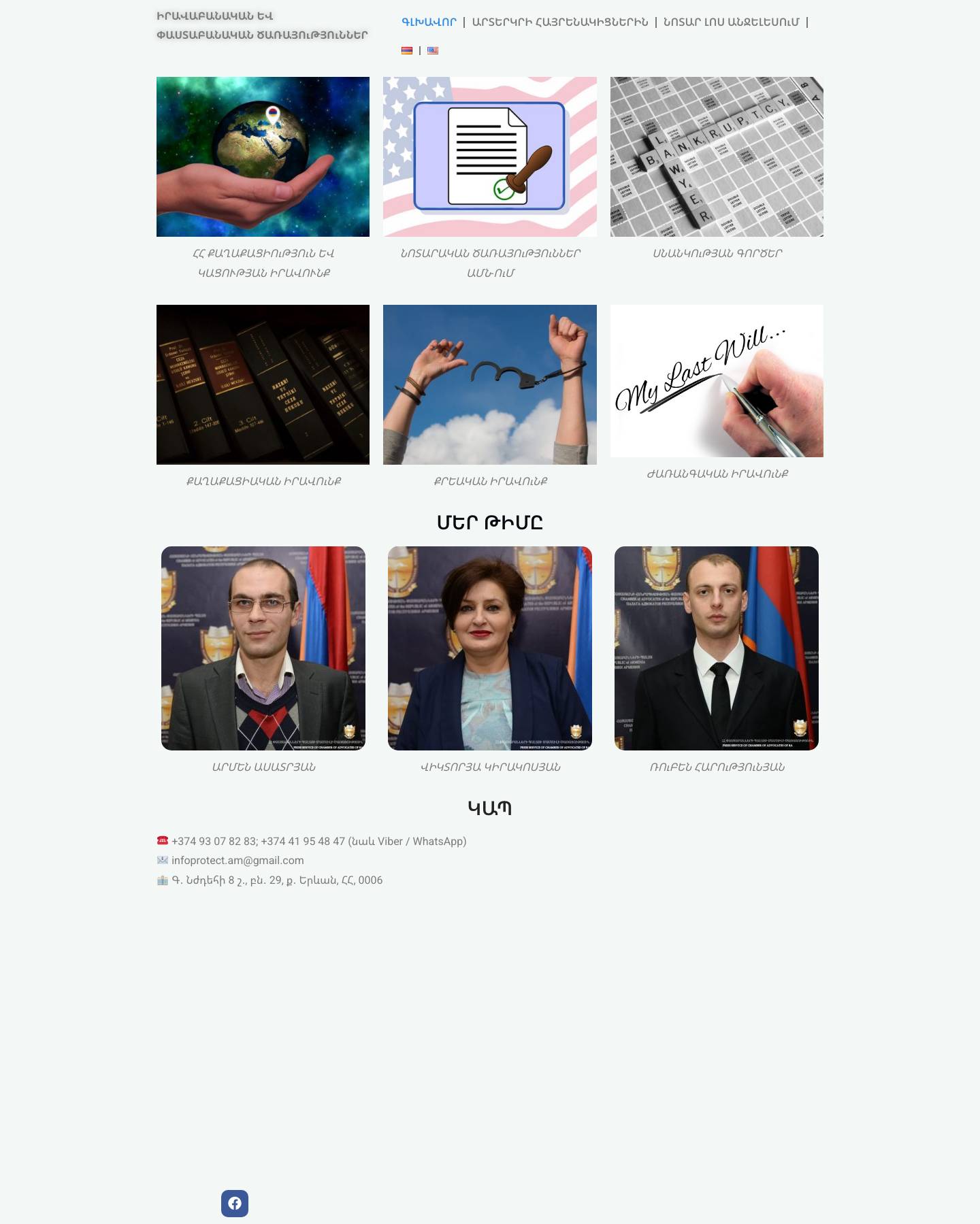View team member ՎԻԿՏՈՐՅԱ ԿԻՐԱԿՈՍՅԱՆ
The image size is (980, 1224).
click(x=490, y=648)
